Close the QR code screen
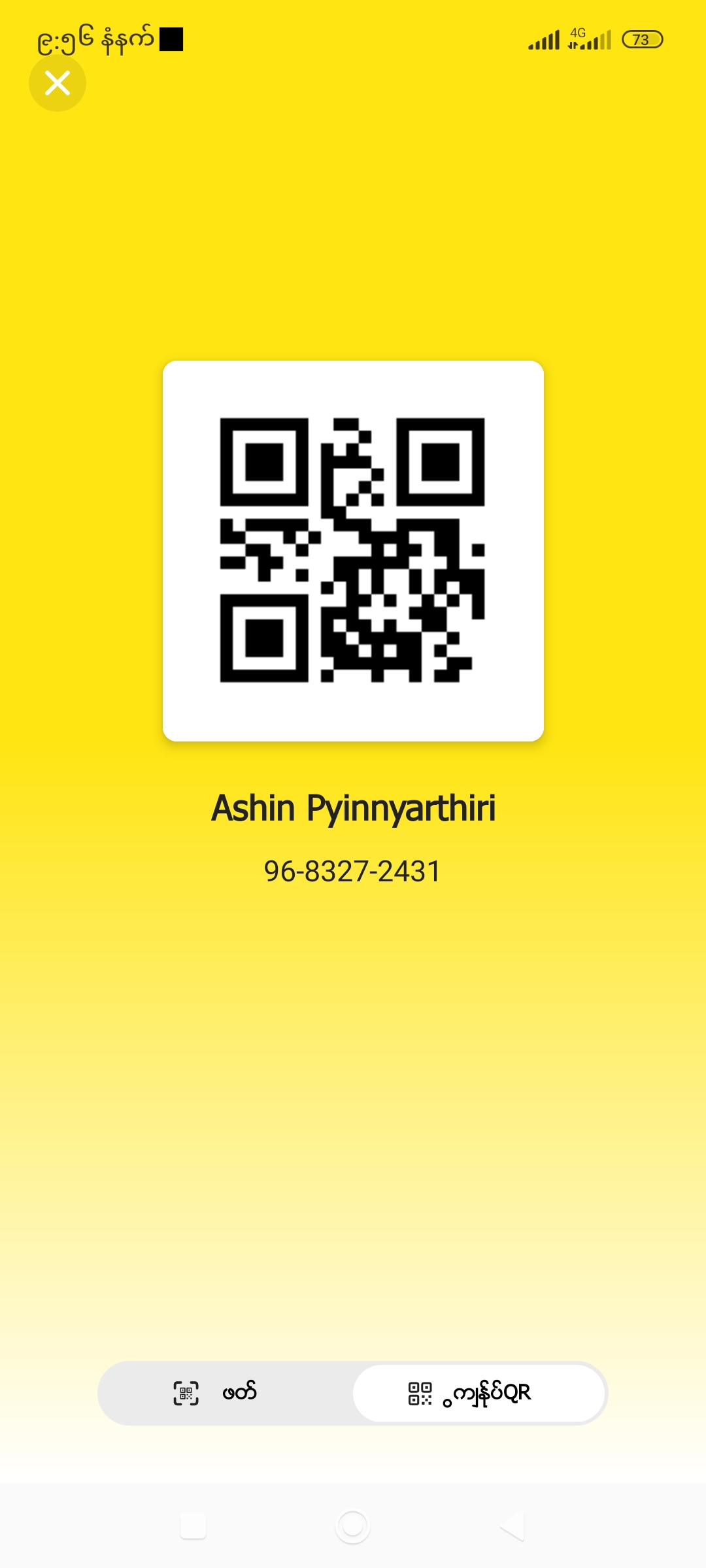 point(58,83)
